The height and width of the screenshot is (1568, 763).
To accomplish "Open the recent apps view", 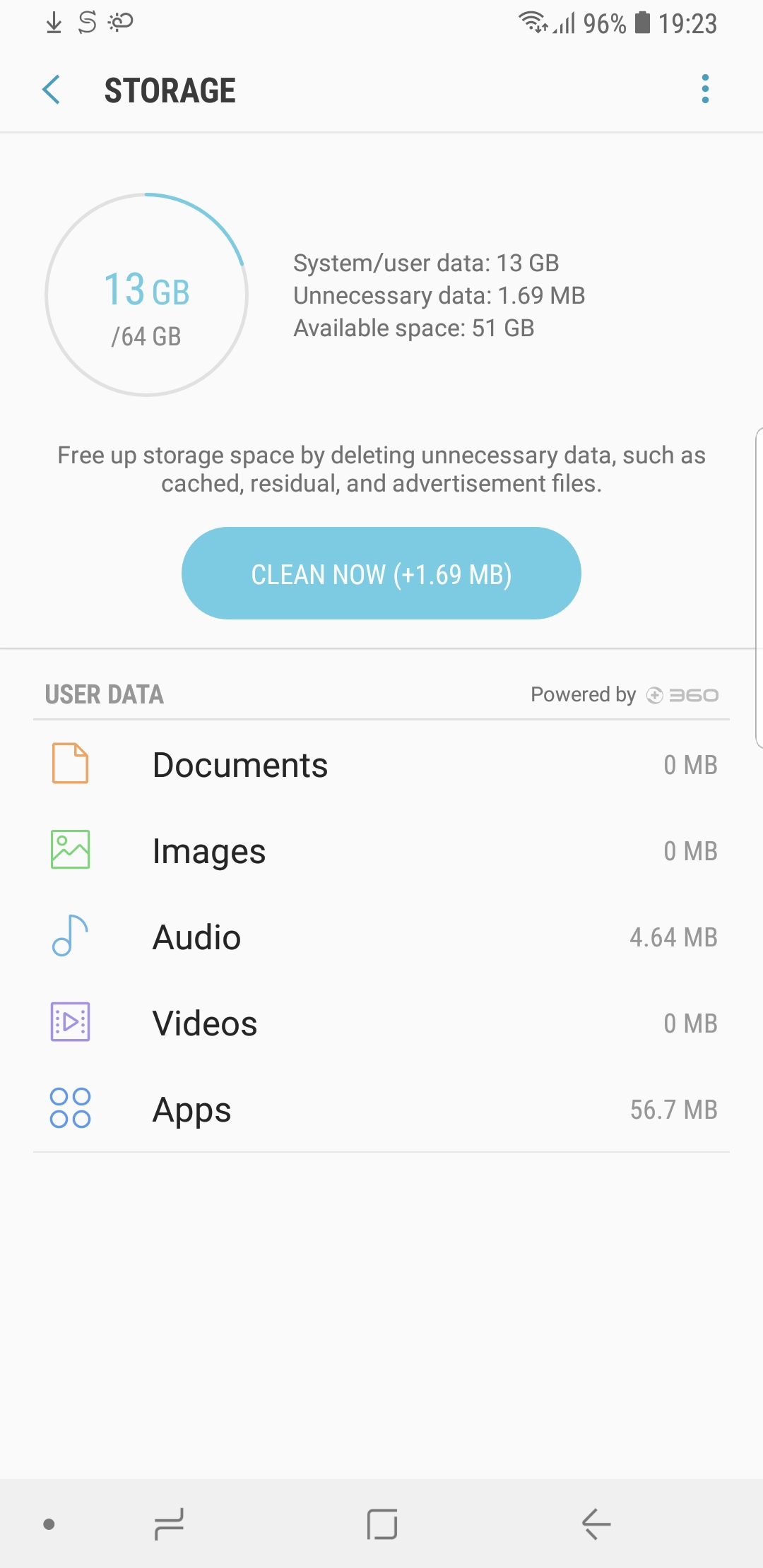I will coord(169,1524).
